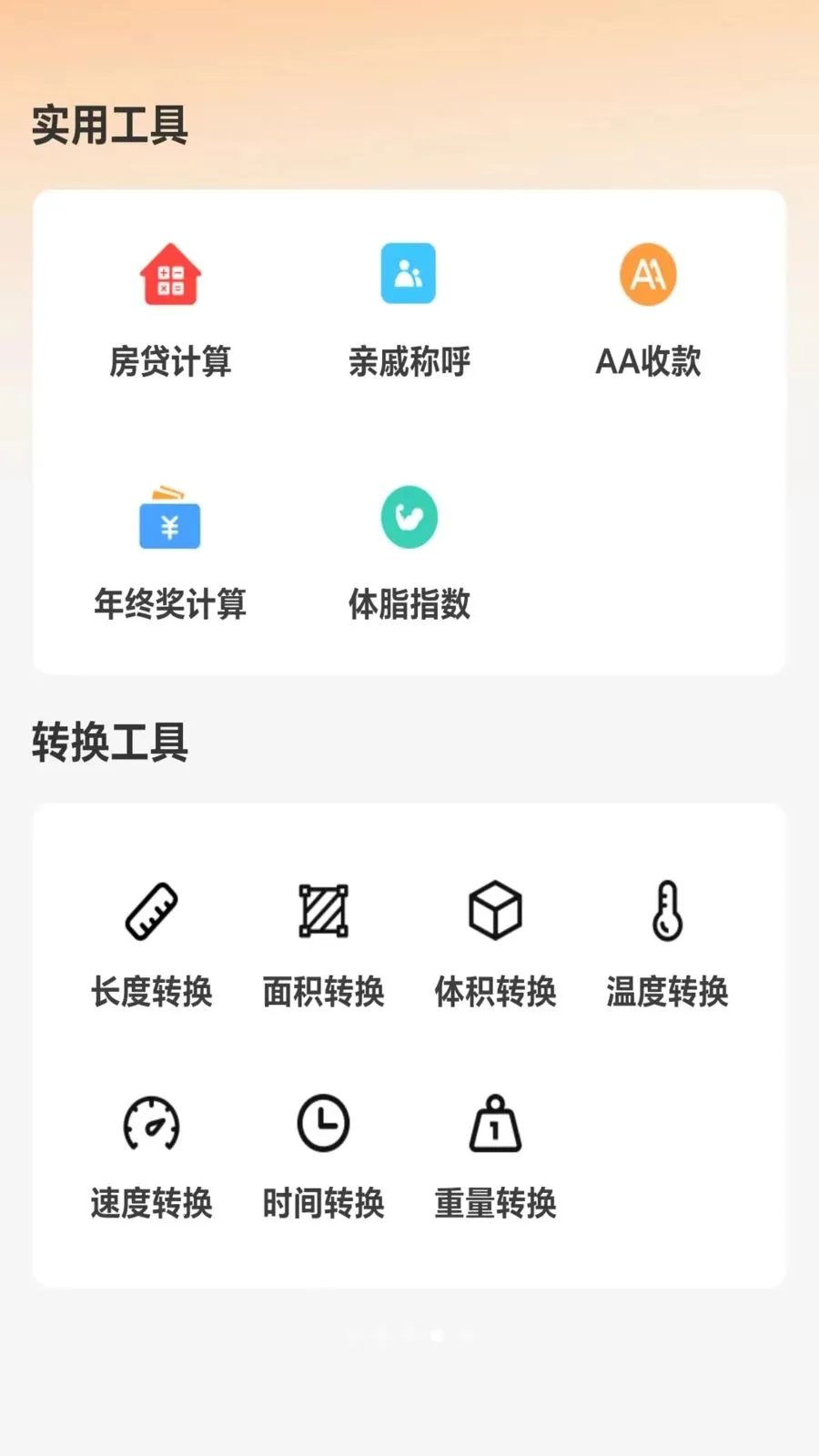Open the thermometer icon for temperature conversion
The image size is (819, 1456).
coord(667,910)
